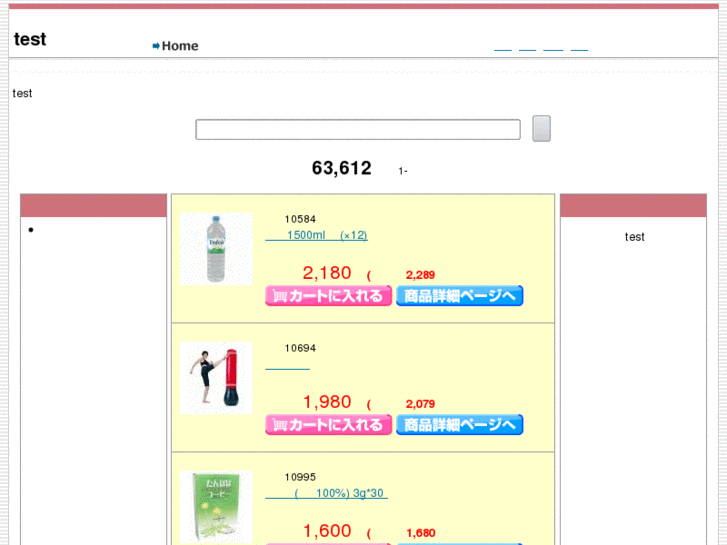View the detail page for item 10584
Viewport: 727px width, 545px height.
pos(459,296)
